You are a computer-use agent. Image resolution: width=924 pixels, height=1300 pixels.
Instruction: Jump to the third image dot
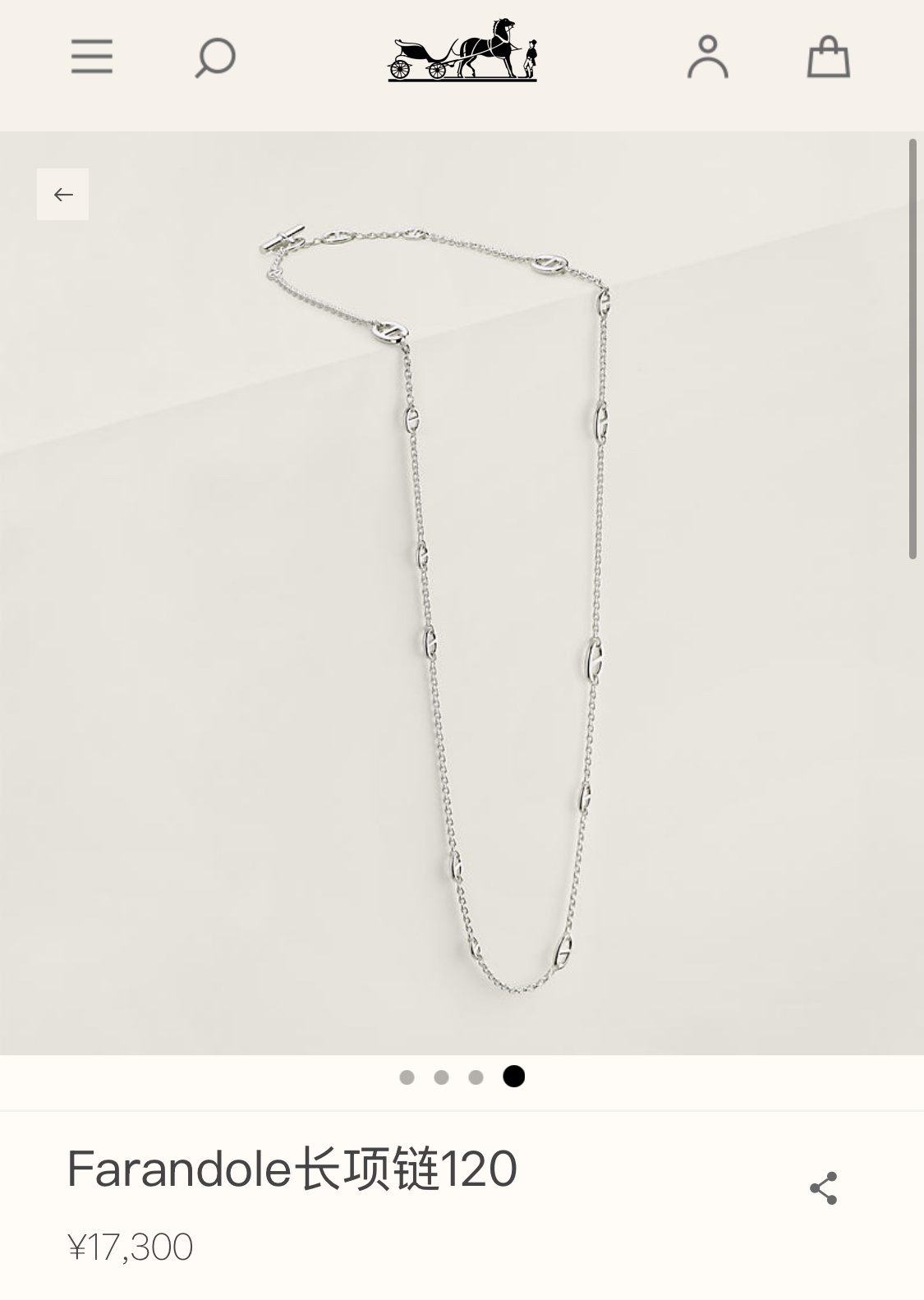point(476,1077)
